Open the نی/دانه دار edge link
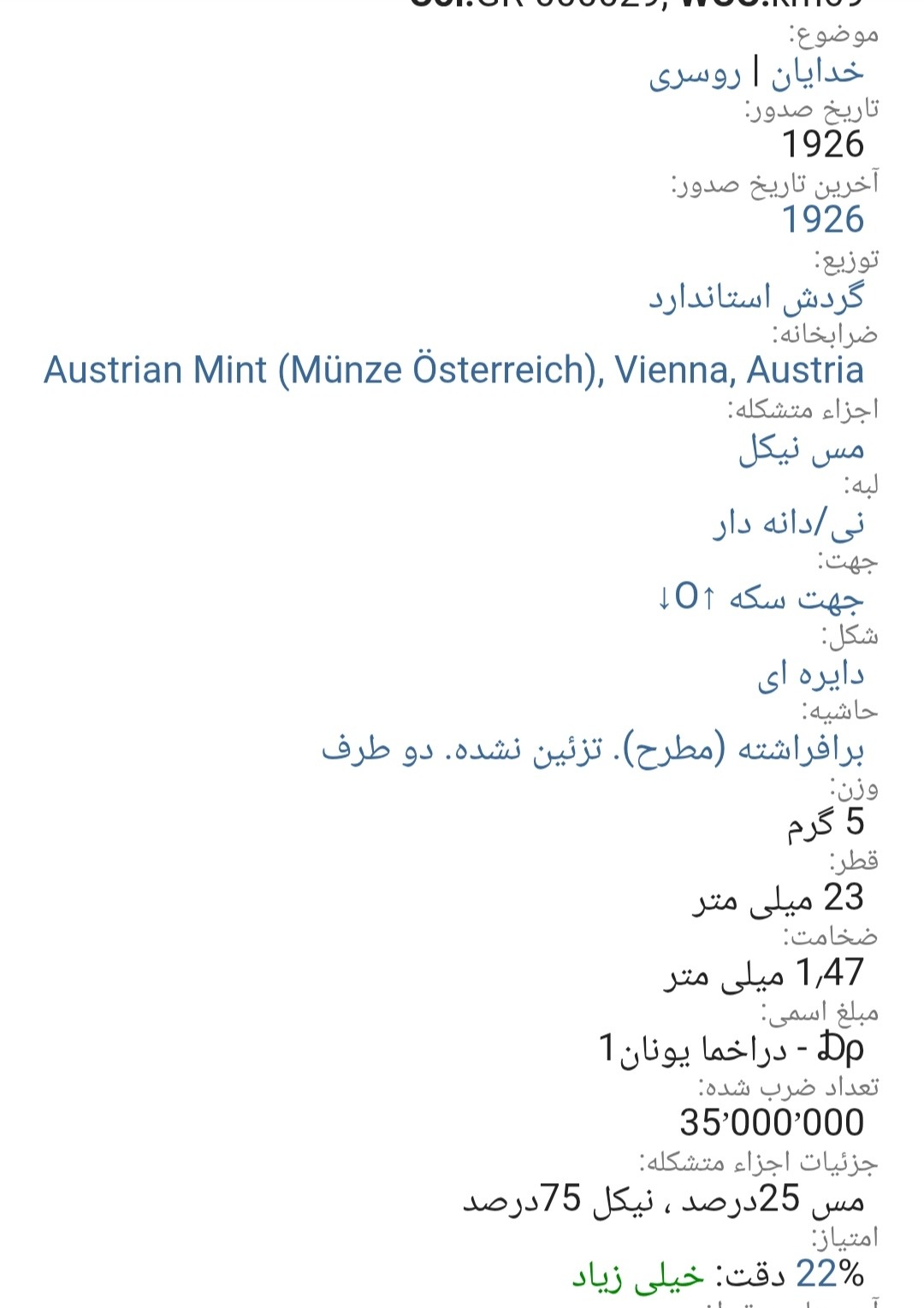Screen dimensions: 924x1308 pyautogui.click(x=788, y=523)
